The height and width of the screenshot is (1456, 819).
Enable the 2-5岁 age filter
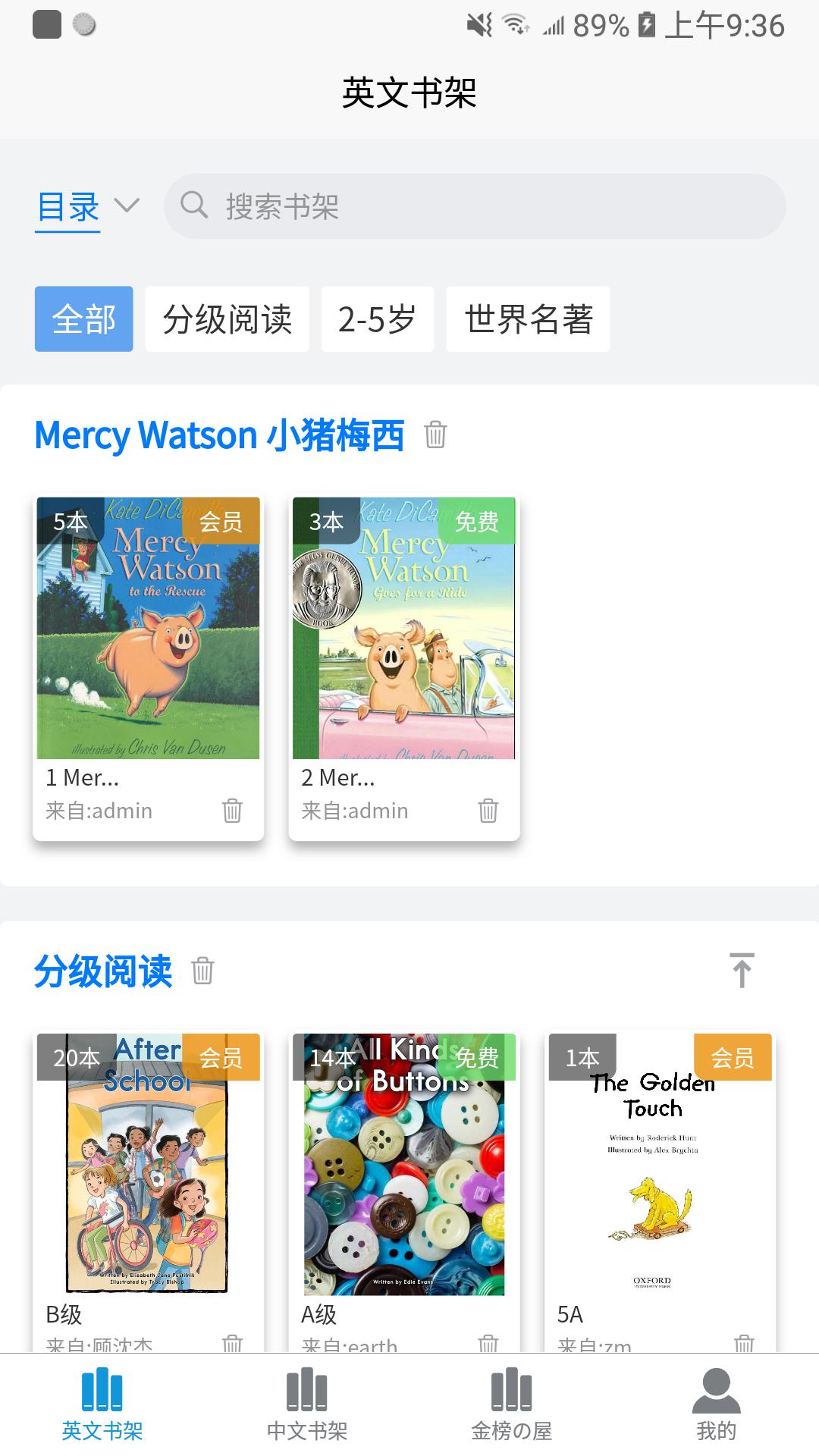(x=378, y=319)
